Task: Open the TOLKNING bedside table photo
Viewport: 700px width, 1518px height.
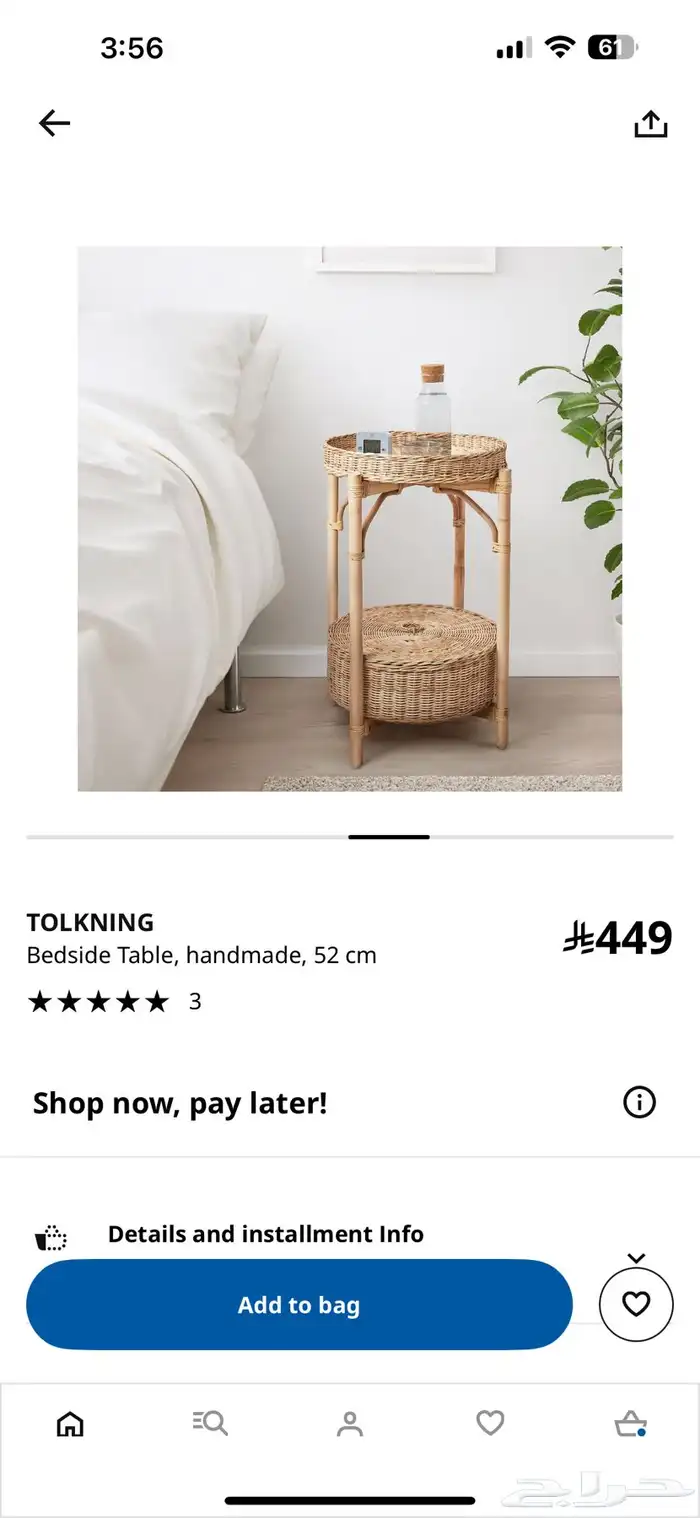Action: (x=350, y=519)
